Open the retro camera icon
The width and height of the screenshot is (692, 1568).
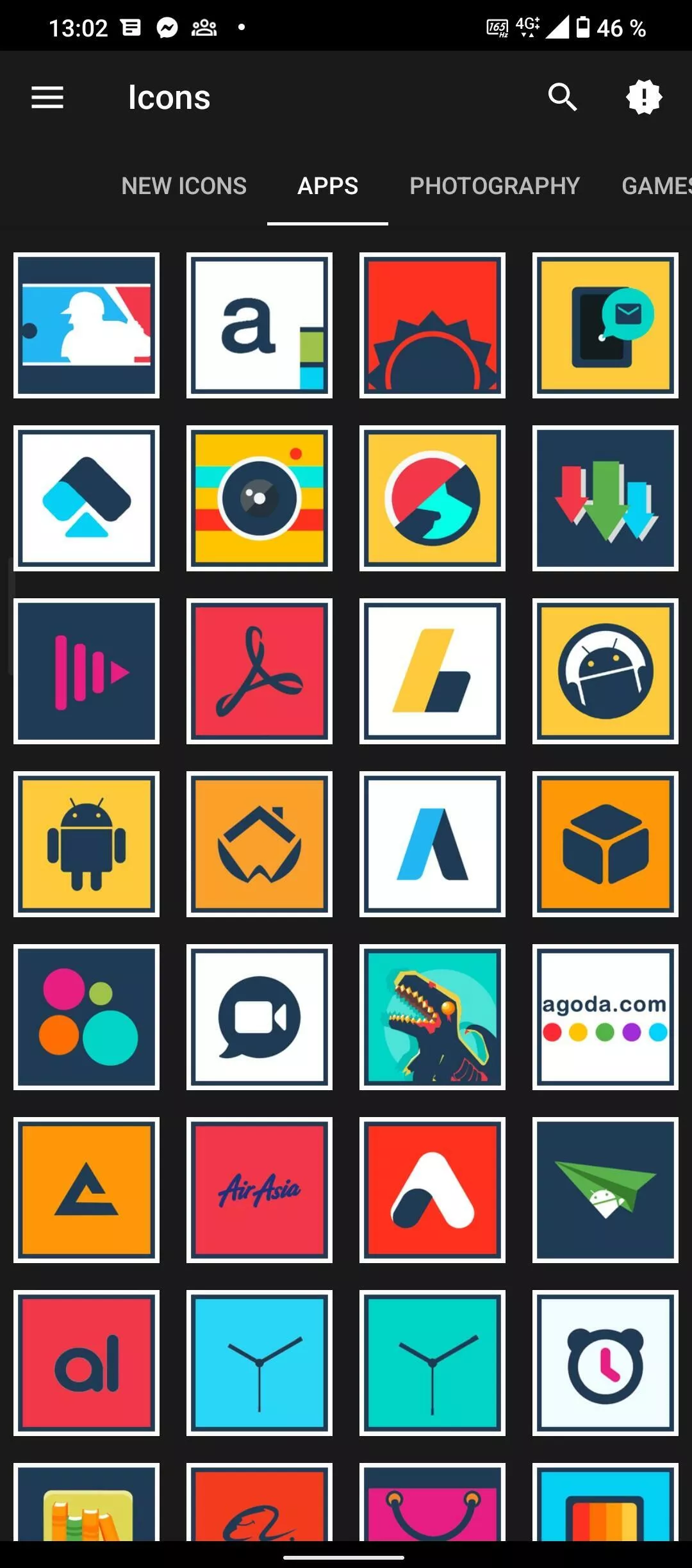[259, 498]
